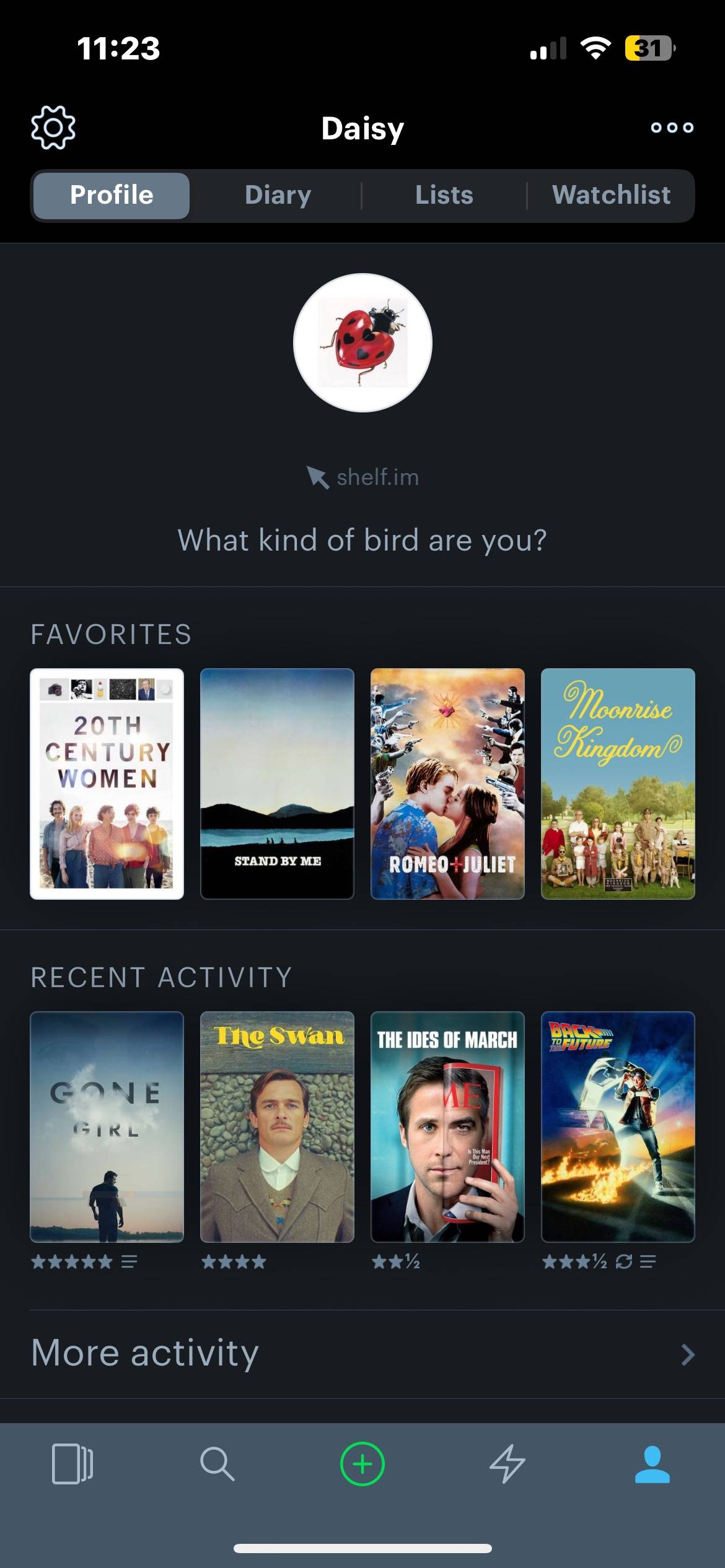The width and height of the screenshot is (725, 1568).
Task: Tap the green plus add button
Action: point(362,1464)
